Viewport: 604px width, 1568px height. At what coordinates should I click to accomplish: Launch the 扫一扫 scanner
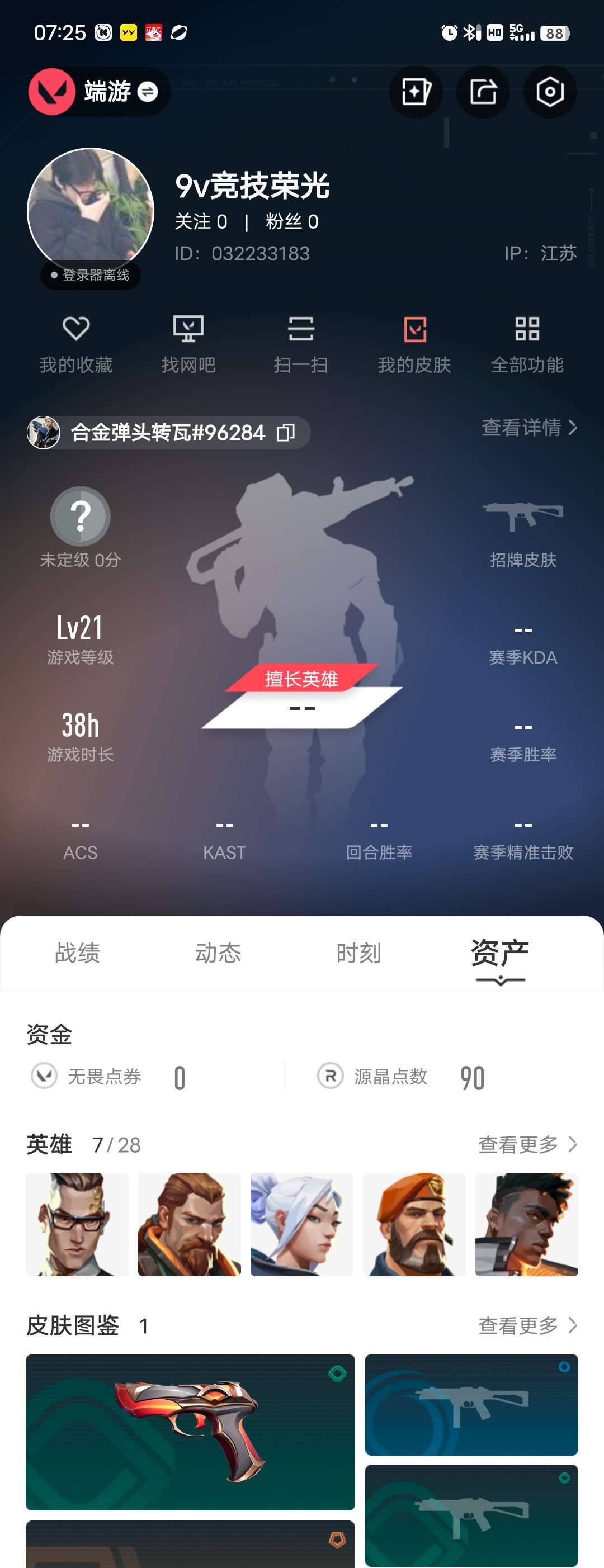(x=301, y=344)
